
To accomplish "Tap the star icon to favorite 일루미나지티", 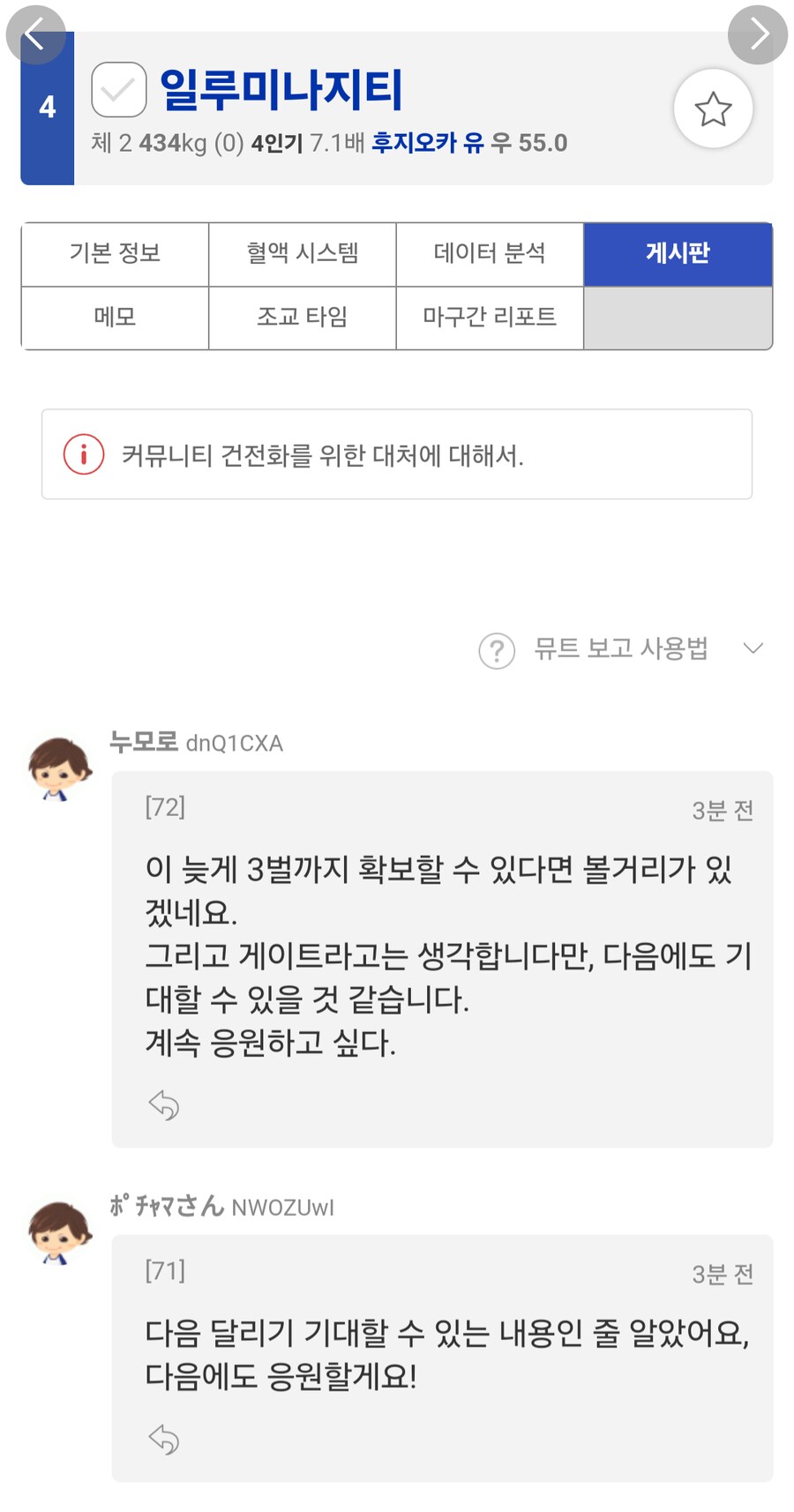I will [x=713, y=109].
